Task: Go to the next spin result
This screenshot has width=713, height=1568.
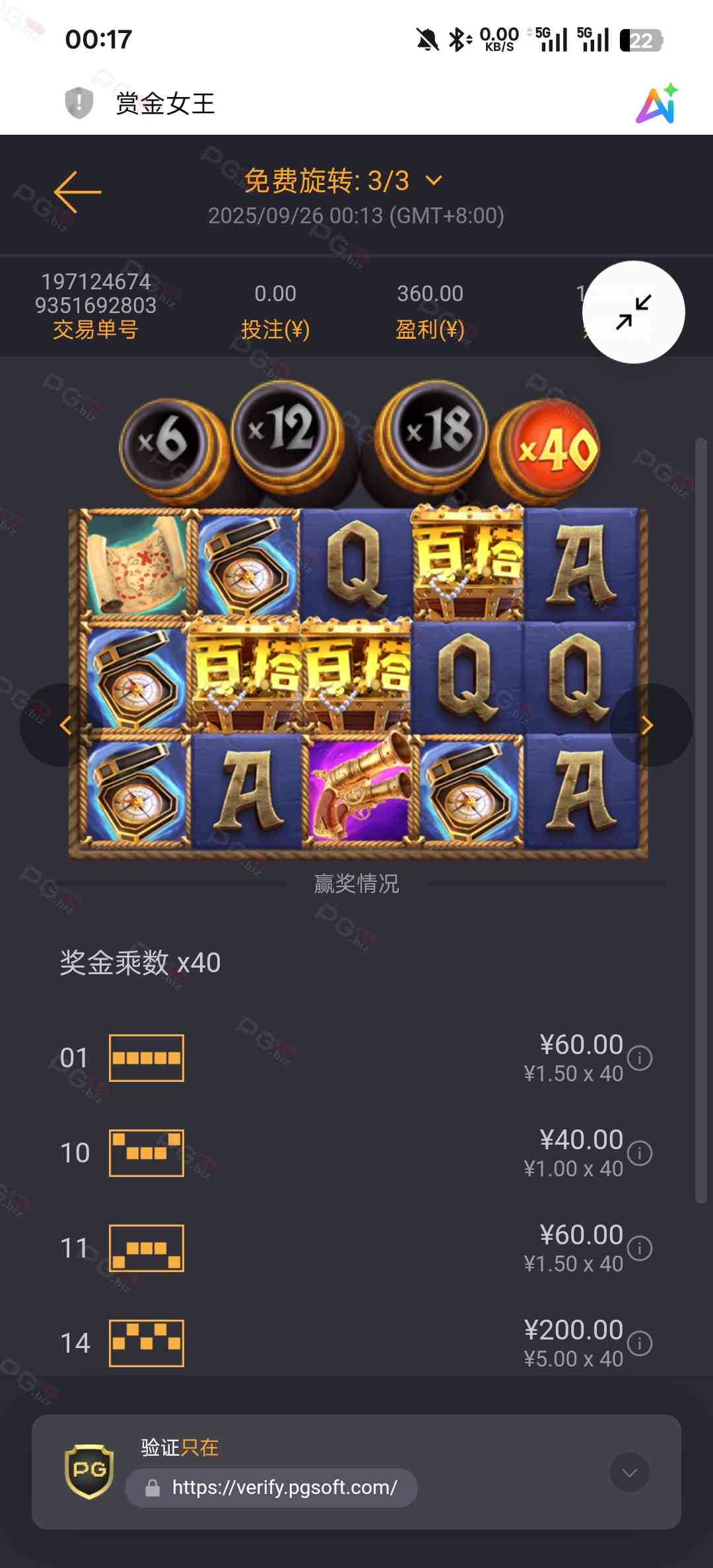Action: (x=648, y=725)
